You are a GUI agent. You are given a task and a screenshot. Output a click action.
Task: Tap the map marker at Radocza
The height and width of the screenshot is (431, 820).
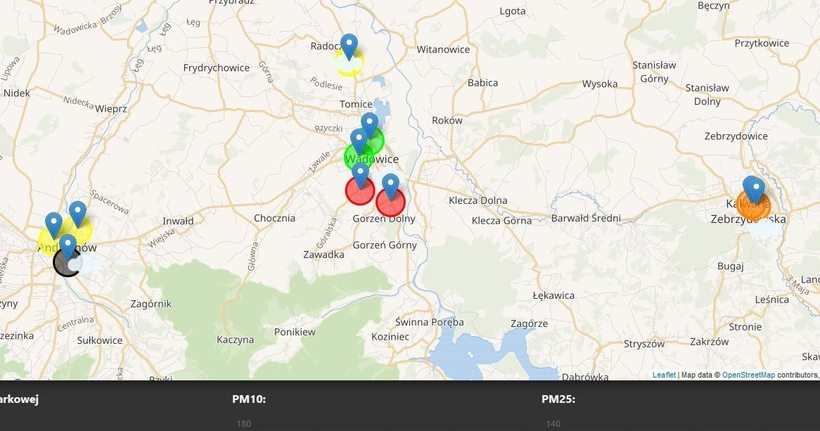coord(348,46)
